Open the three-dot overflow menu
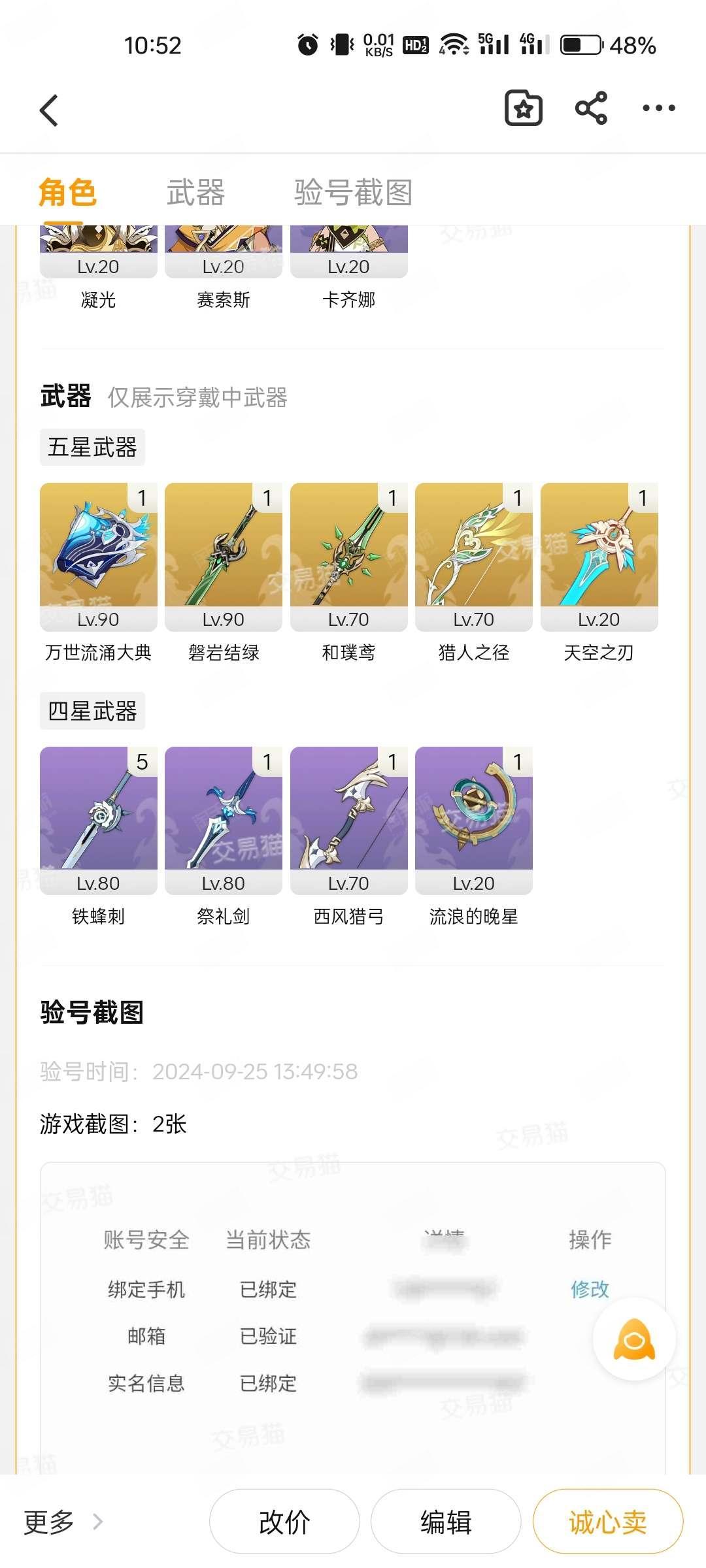Viewport: 706px width, 1568px height. (658, 108)
